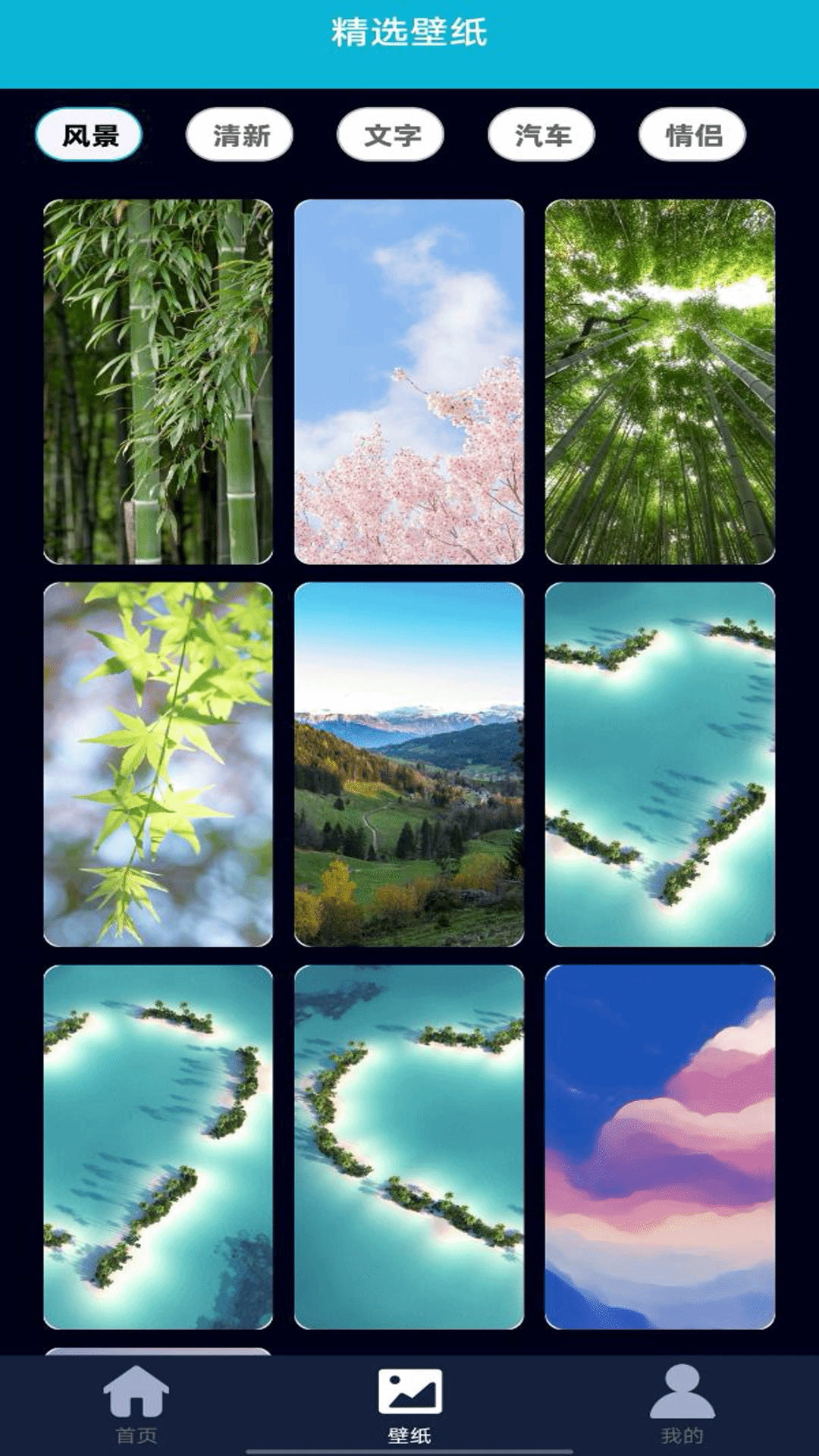This screenshot has height=1456, width=819.
Task: Open the pink and blue clouds wallpaper
Action: (x=660, y=1147)
